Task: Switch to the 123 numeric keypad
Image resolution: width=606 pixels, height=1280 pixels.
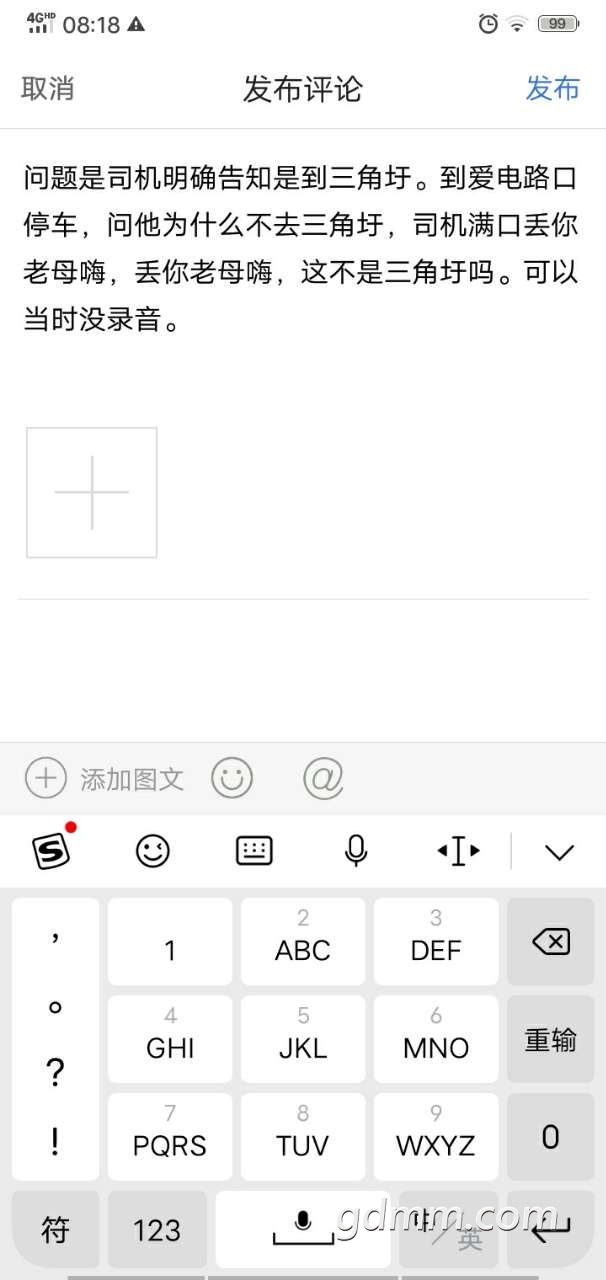Action: coord(157,1229)
